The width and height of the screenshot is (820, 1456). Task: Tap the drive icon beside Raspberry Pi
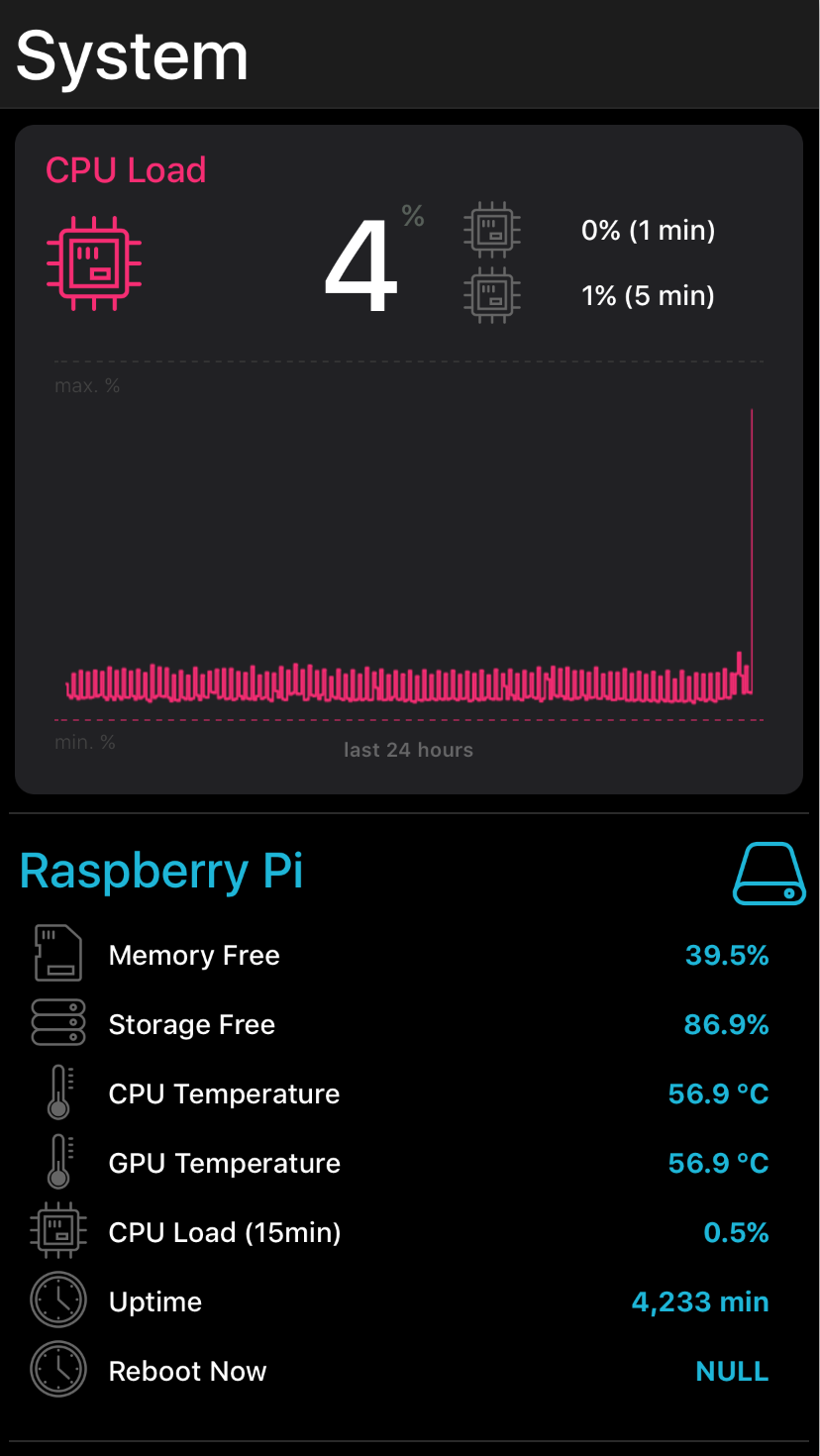pos(769,874)
